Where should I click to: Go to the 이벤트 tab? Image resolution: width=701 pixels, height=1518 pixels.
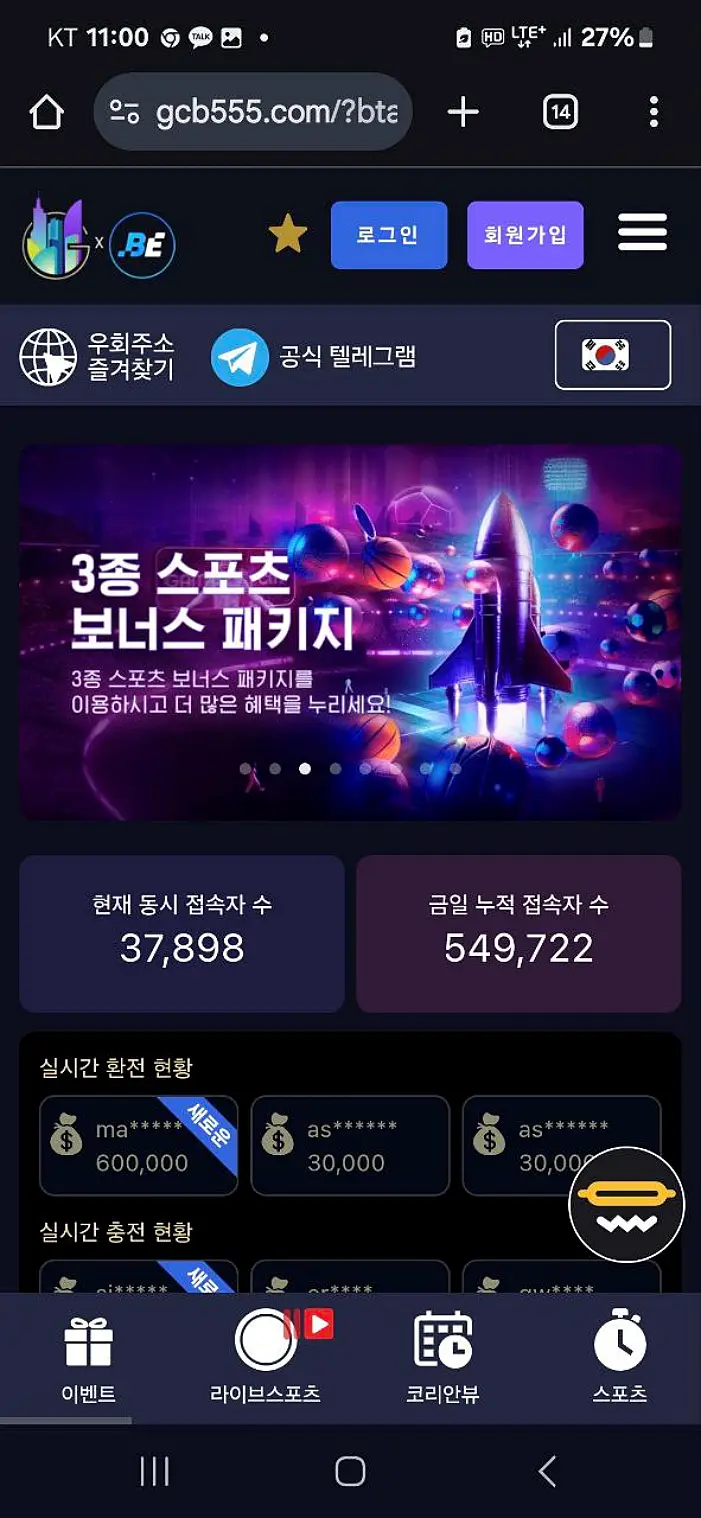(88, 1358)
